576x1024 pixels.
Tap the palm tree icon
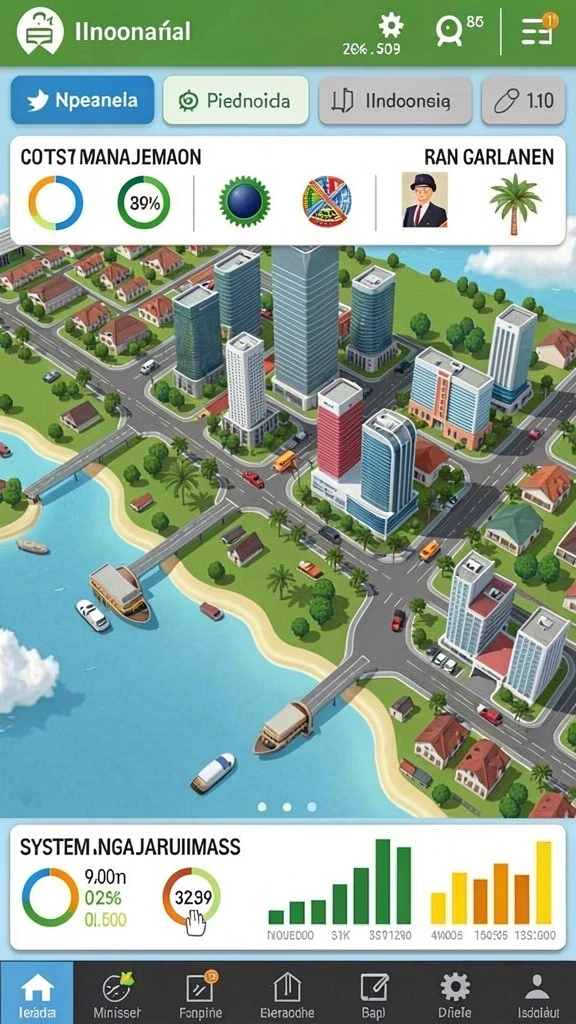pos(516,200)
